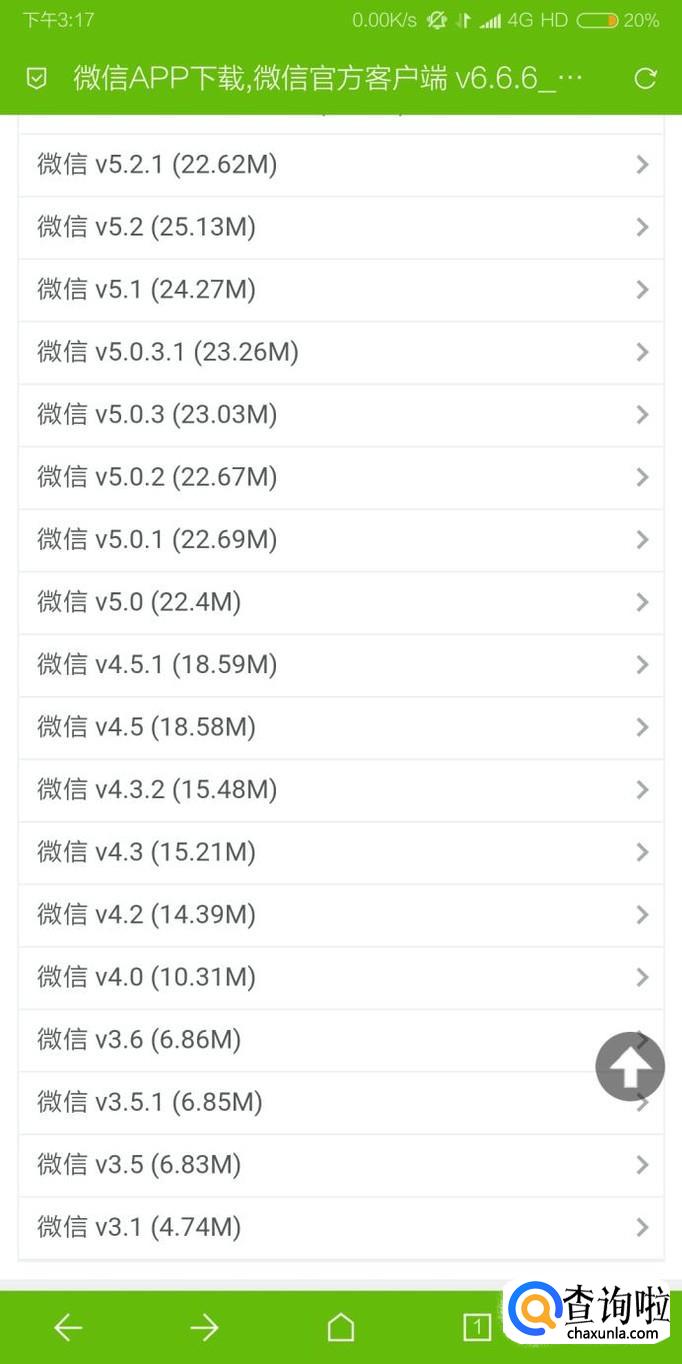Choose 微信 v4.5.1 (18.59M)
The width and height of the screenshot is (682, 1364).
(x=340, y=665)
